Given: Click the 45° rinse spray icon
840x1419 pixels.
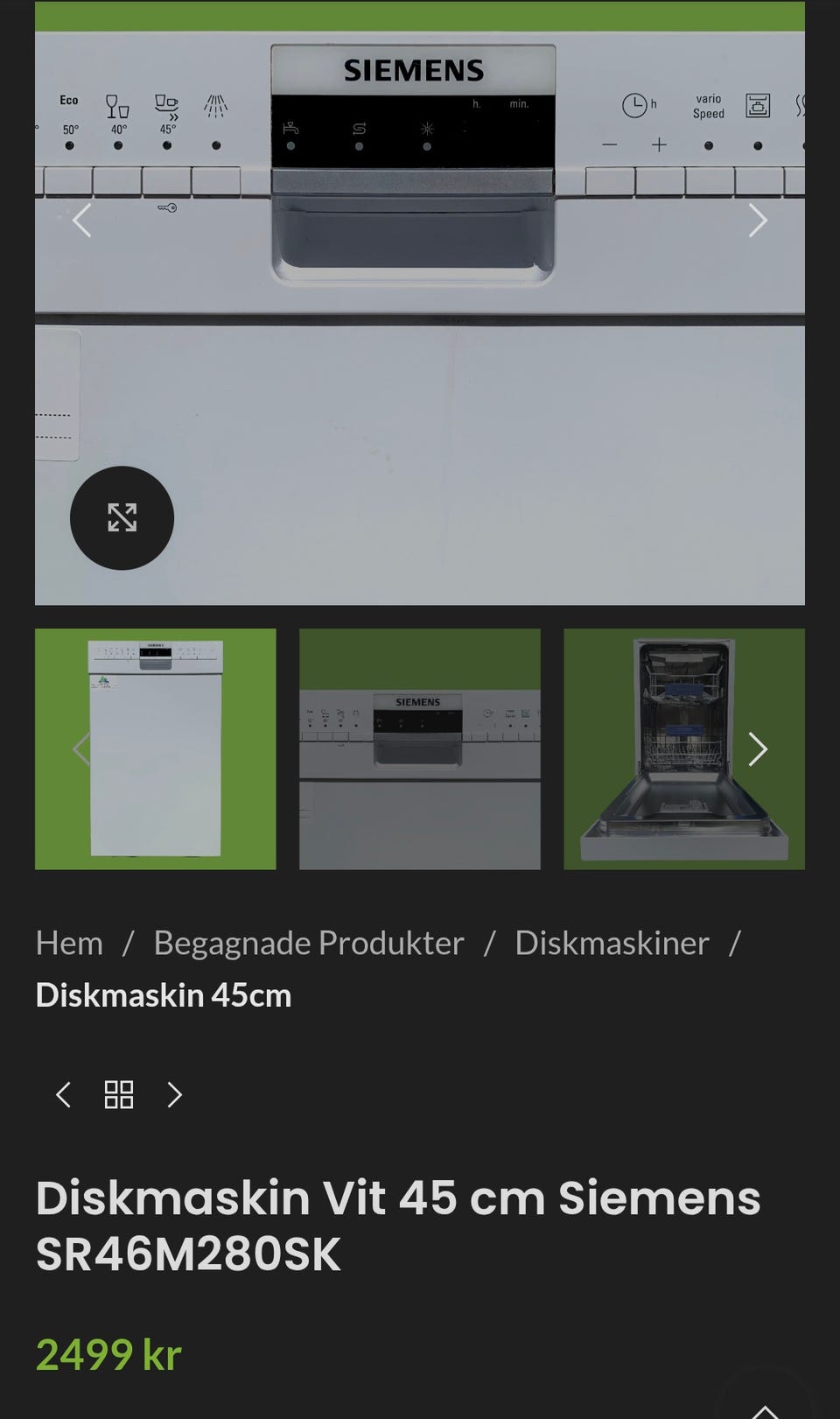Looking at the screenshot, I should pos(168,105).
